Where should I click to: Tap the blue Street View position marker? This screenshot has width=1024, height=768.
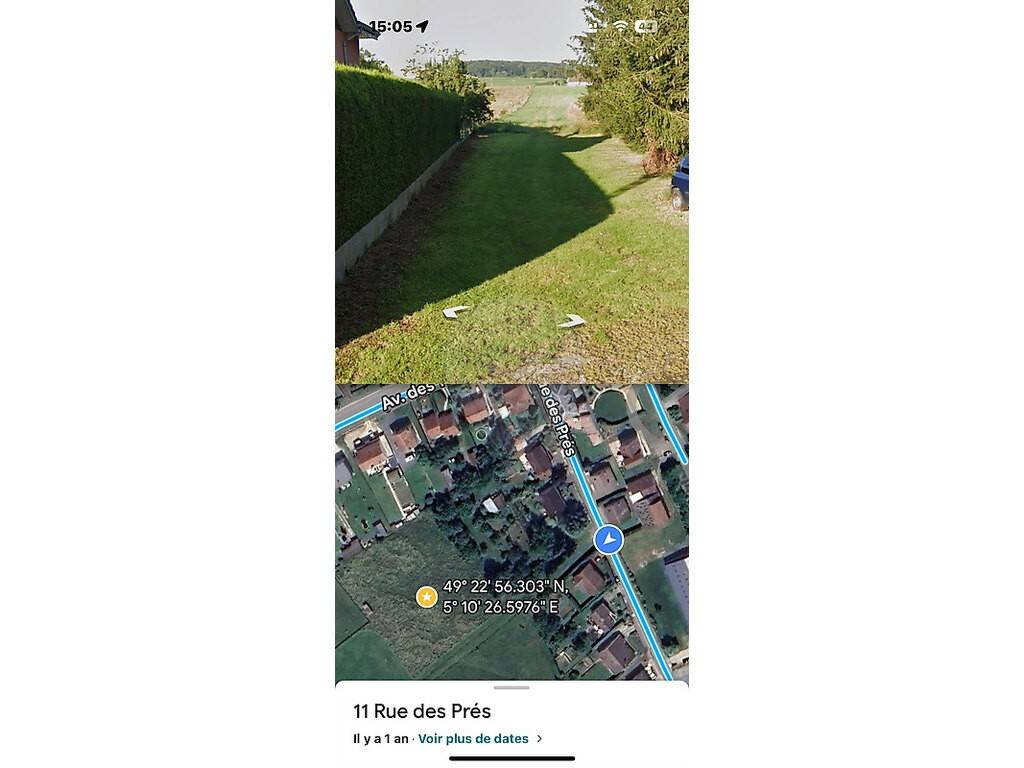pos(608,540)
